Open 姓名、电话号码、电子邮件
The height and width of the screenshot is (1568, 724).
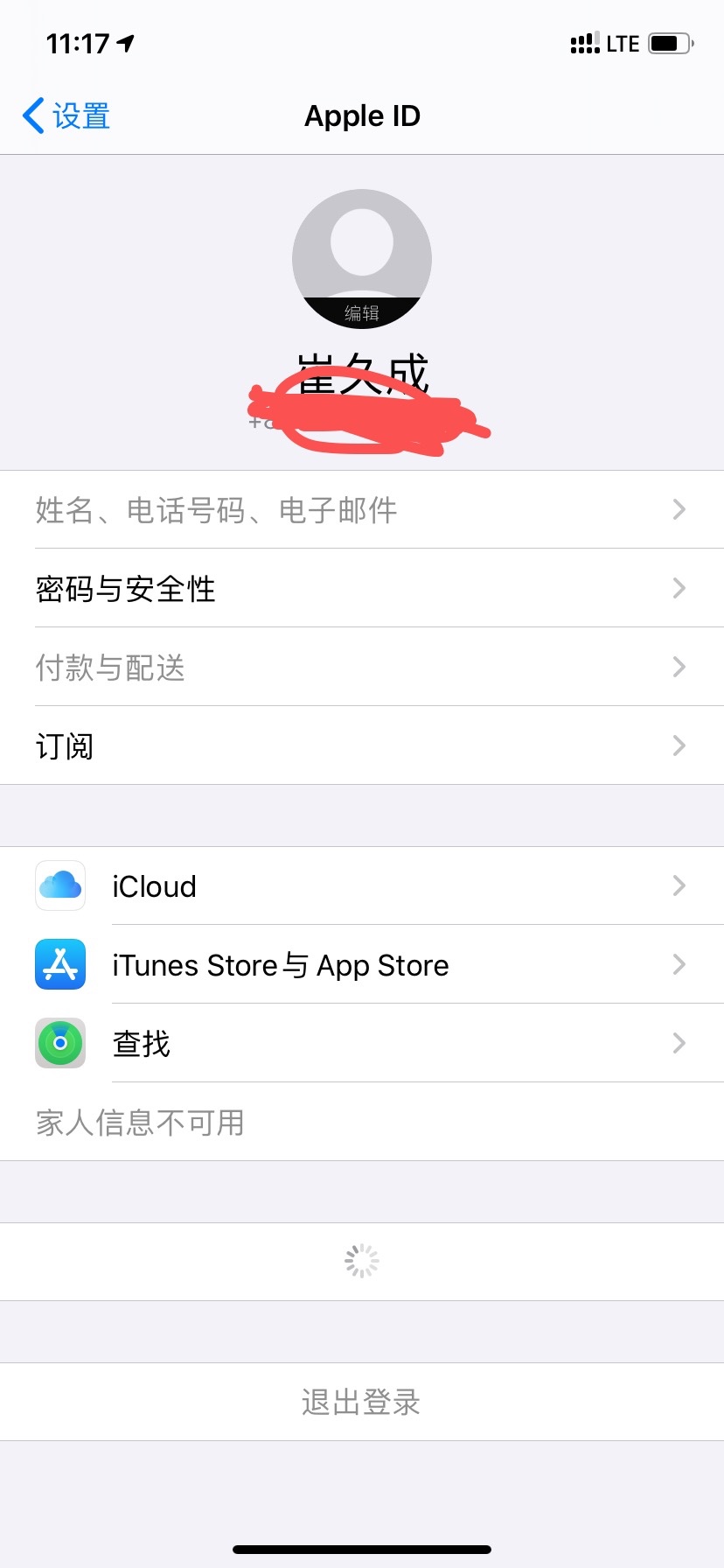[362, 510]
